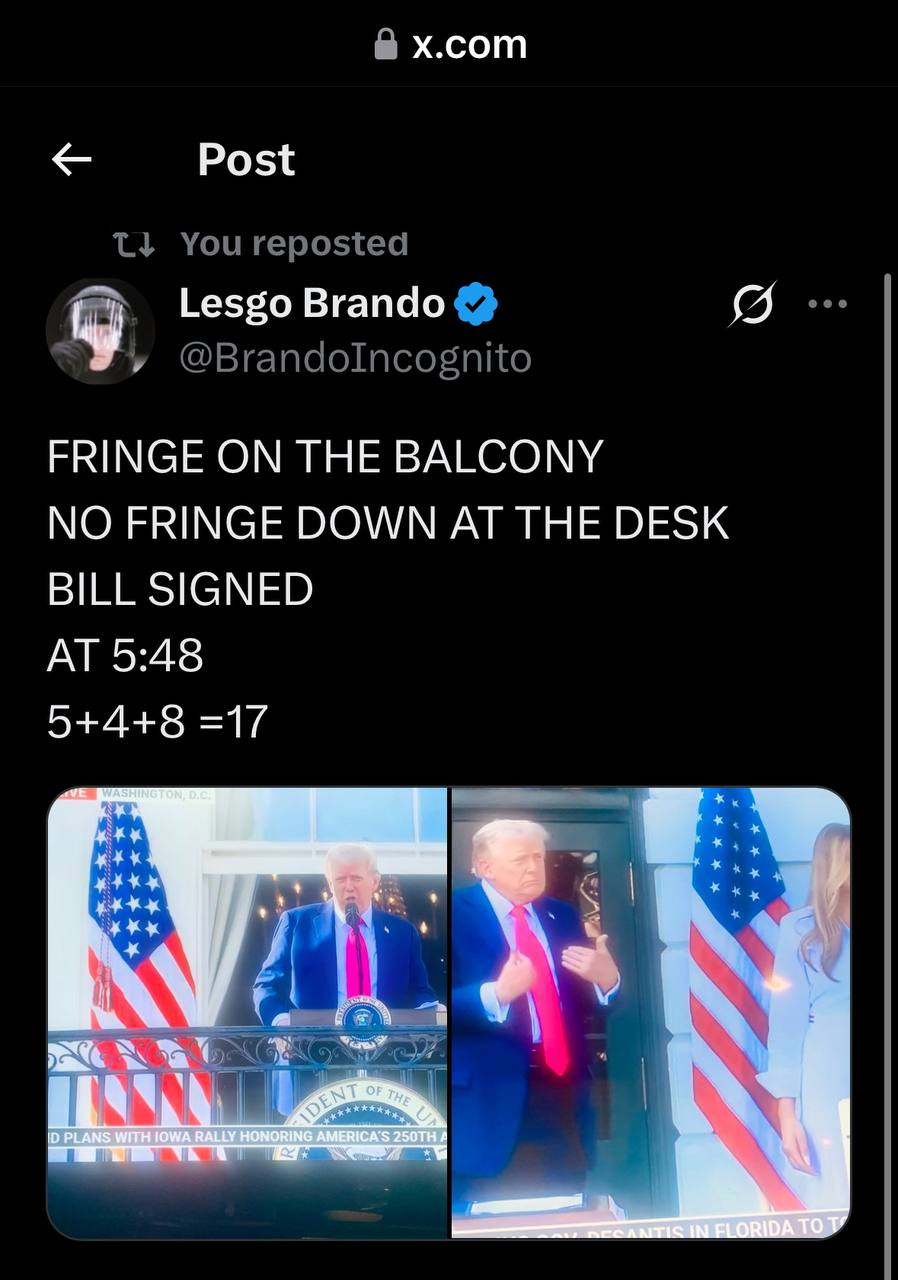Open the Grok icon on the post
The width and height of the screenshot is (898, 1280).
752,303
